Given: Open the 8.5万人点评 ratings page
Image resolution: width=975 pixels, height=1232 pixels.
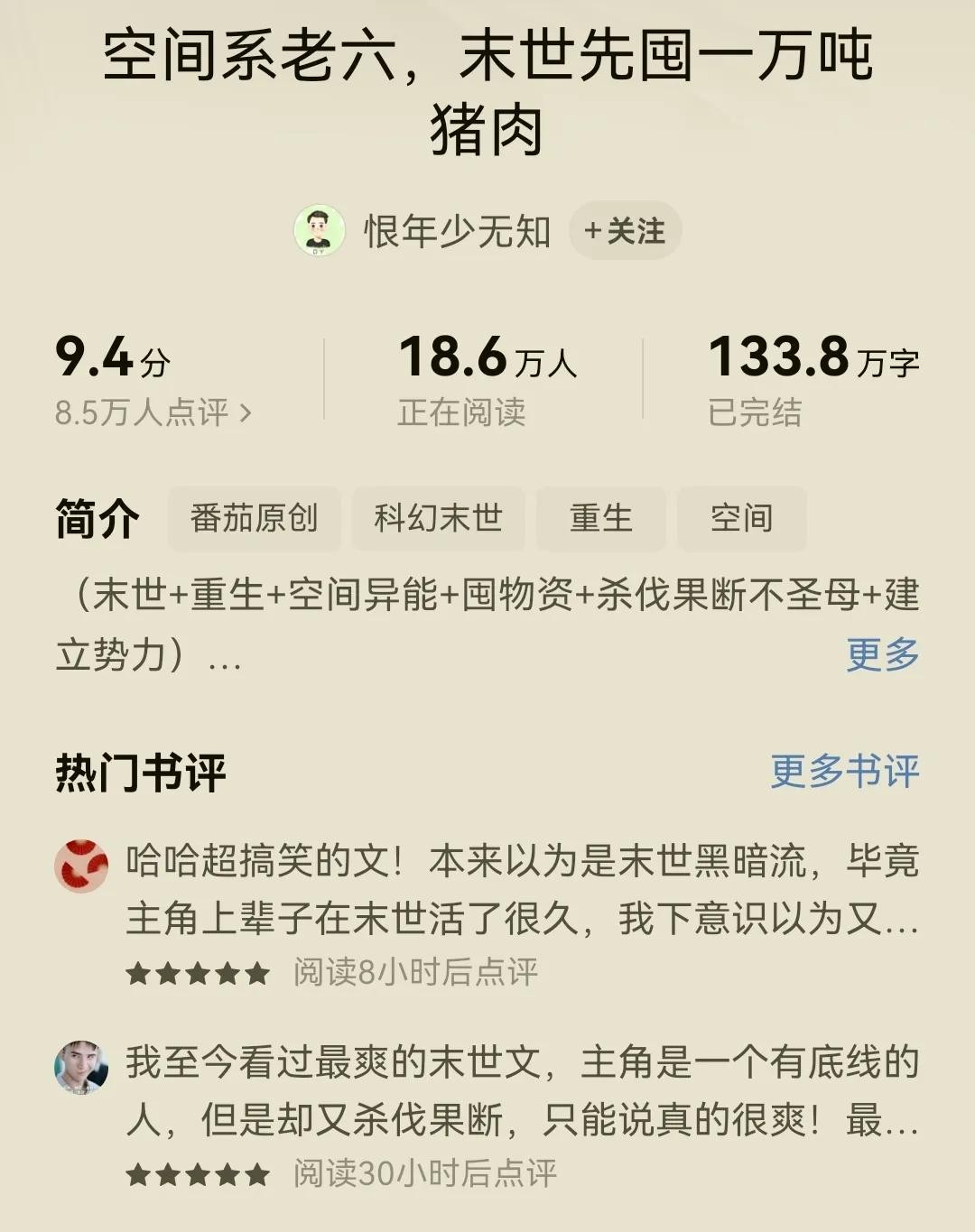Looking at the screenshot, I should 153,412.
